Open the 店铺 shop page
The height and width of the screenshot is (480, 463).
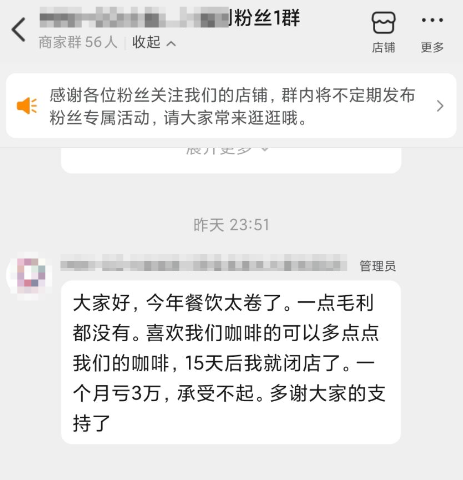[x=383, y=32]
